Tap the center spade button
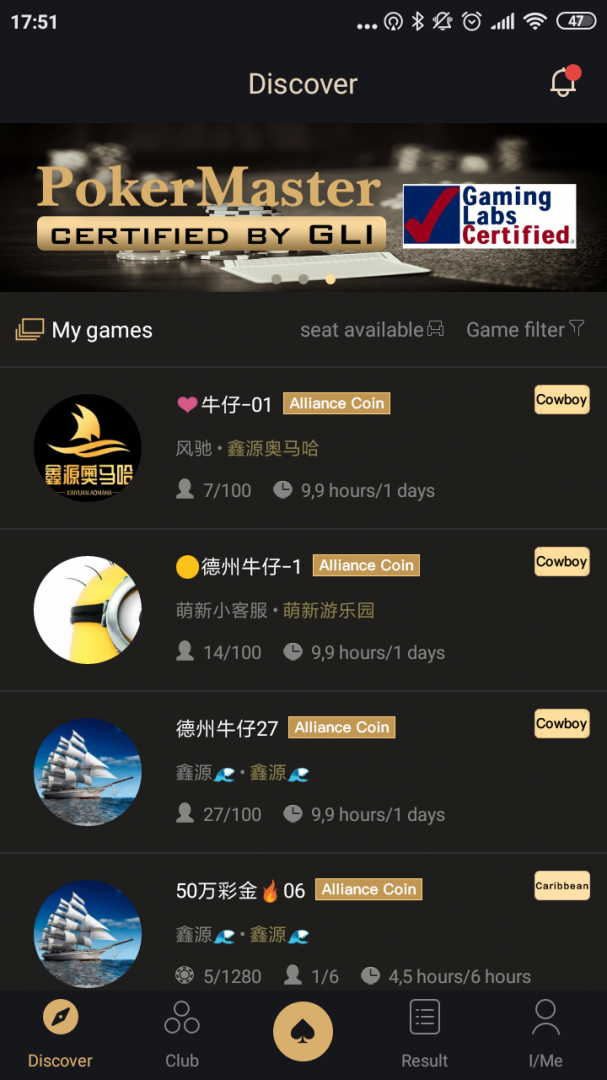Screen dimensions: 607x1080 [x=303, y=1031]
